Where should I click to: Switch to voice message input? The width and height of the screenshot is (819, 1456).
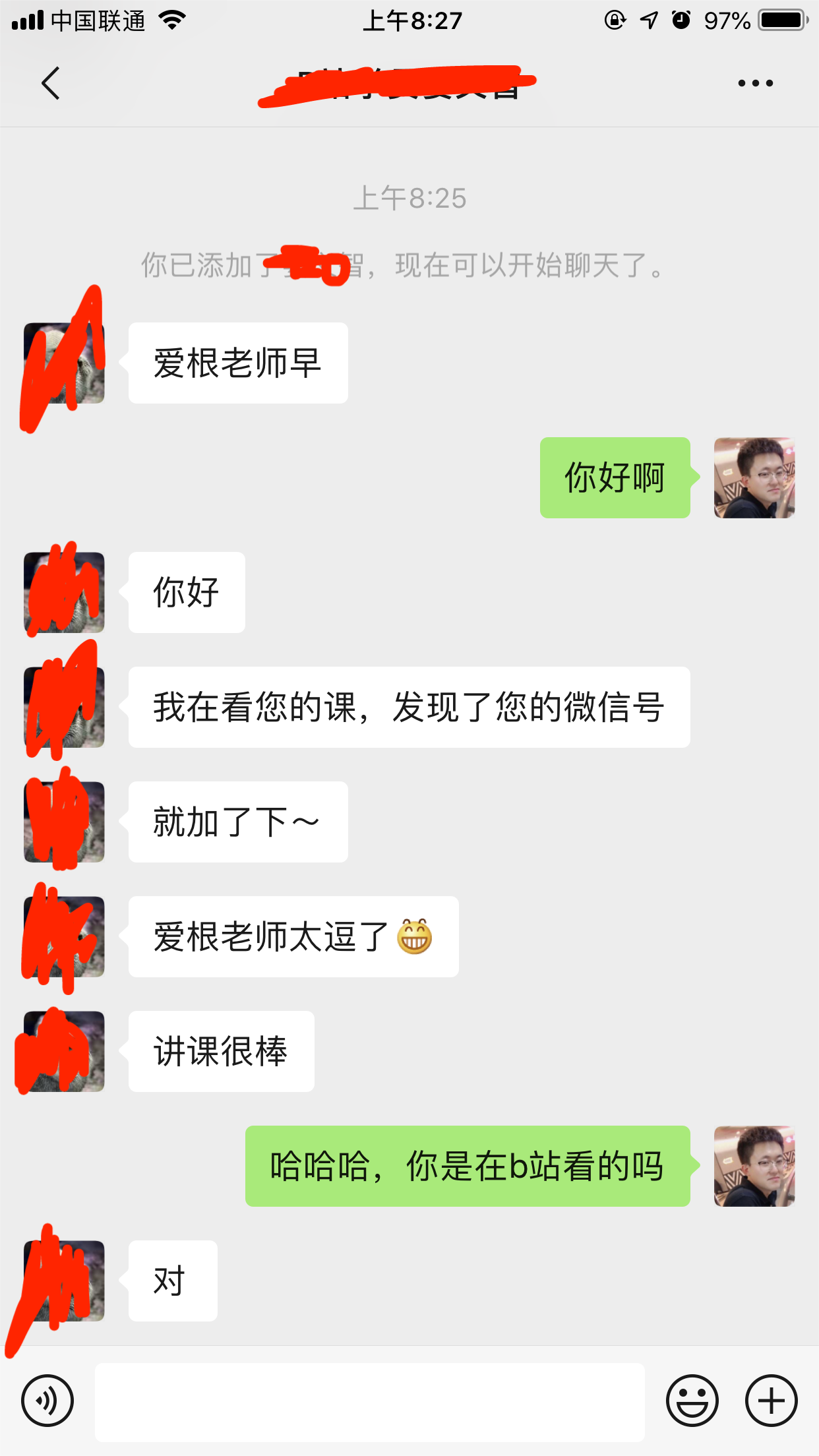point(47,1401)
